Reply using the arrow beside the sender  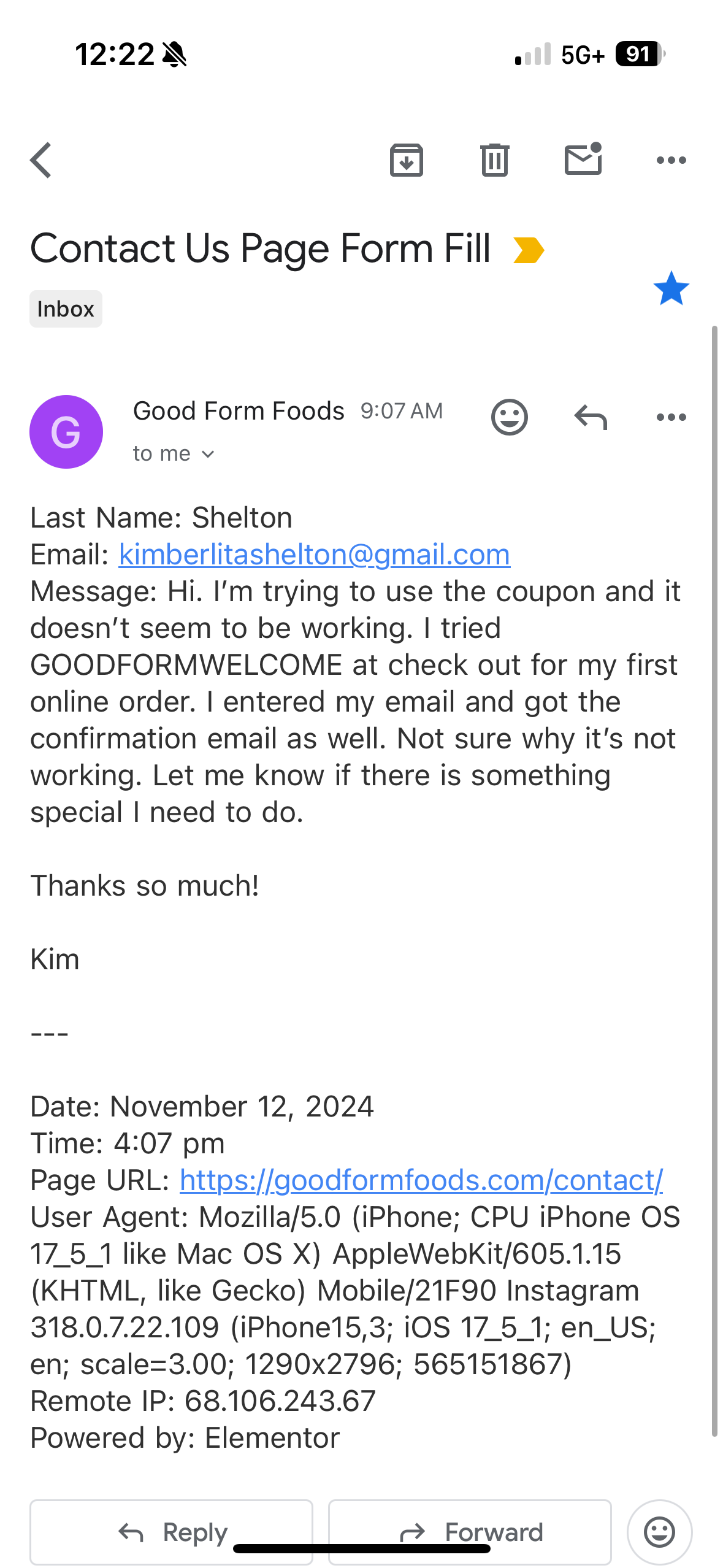(x=590, y=417)
